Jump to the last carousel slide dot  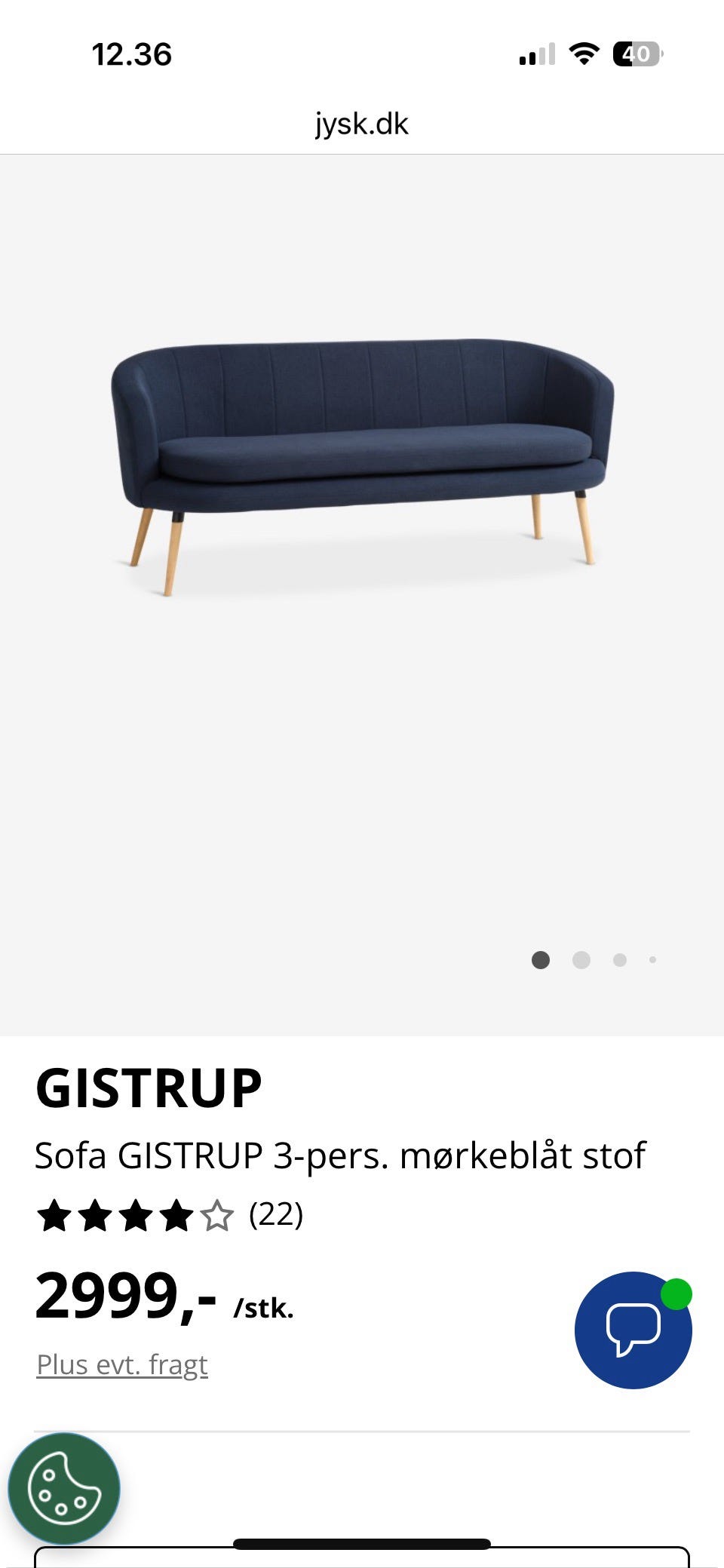(653, 960)
